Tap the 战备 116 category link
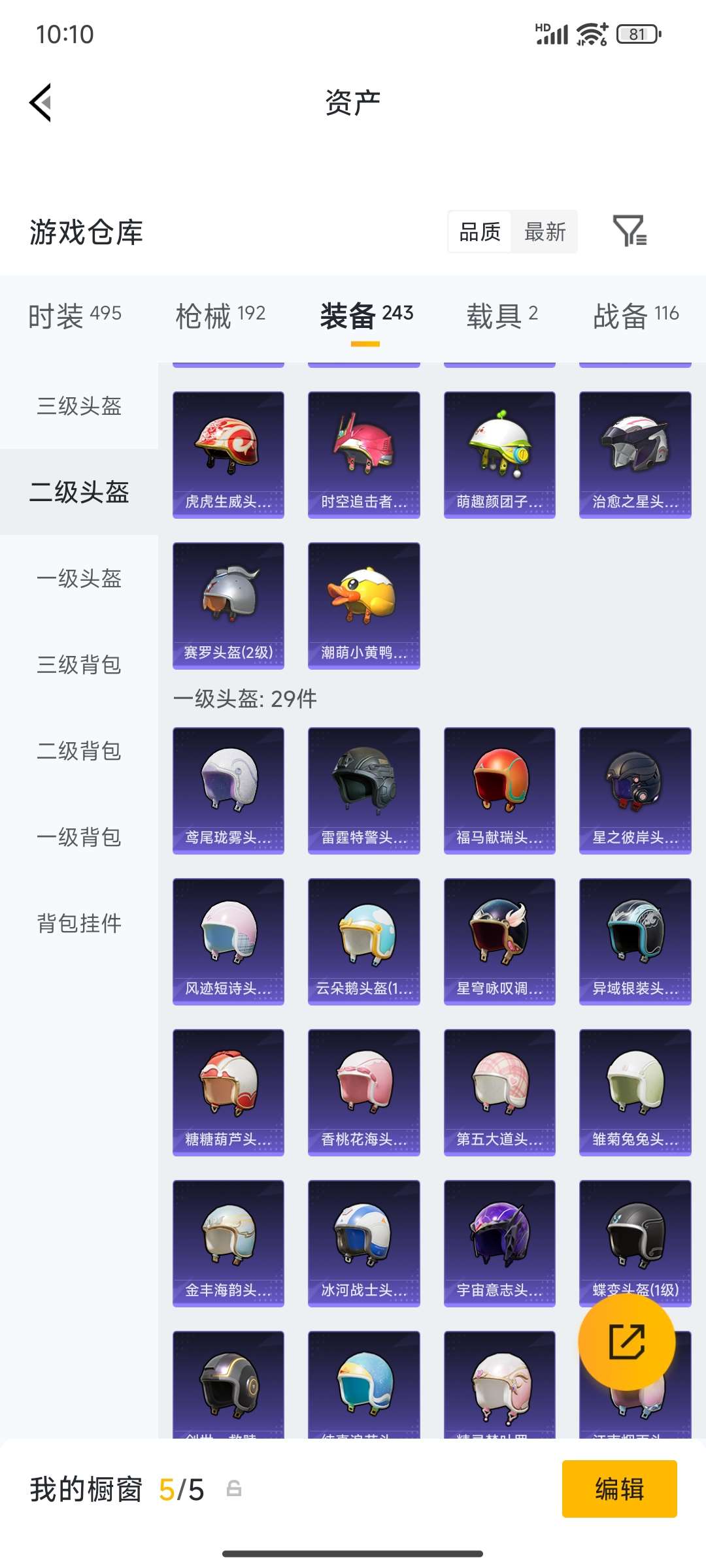706x1568 pixels. coord(635,314)
